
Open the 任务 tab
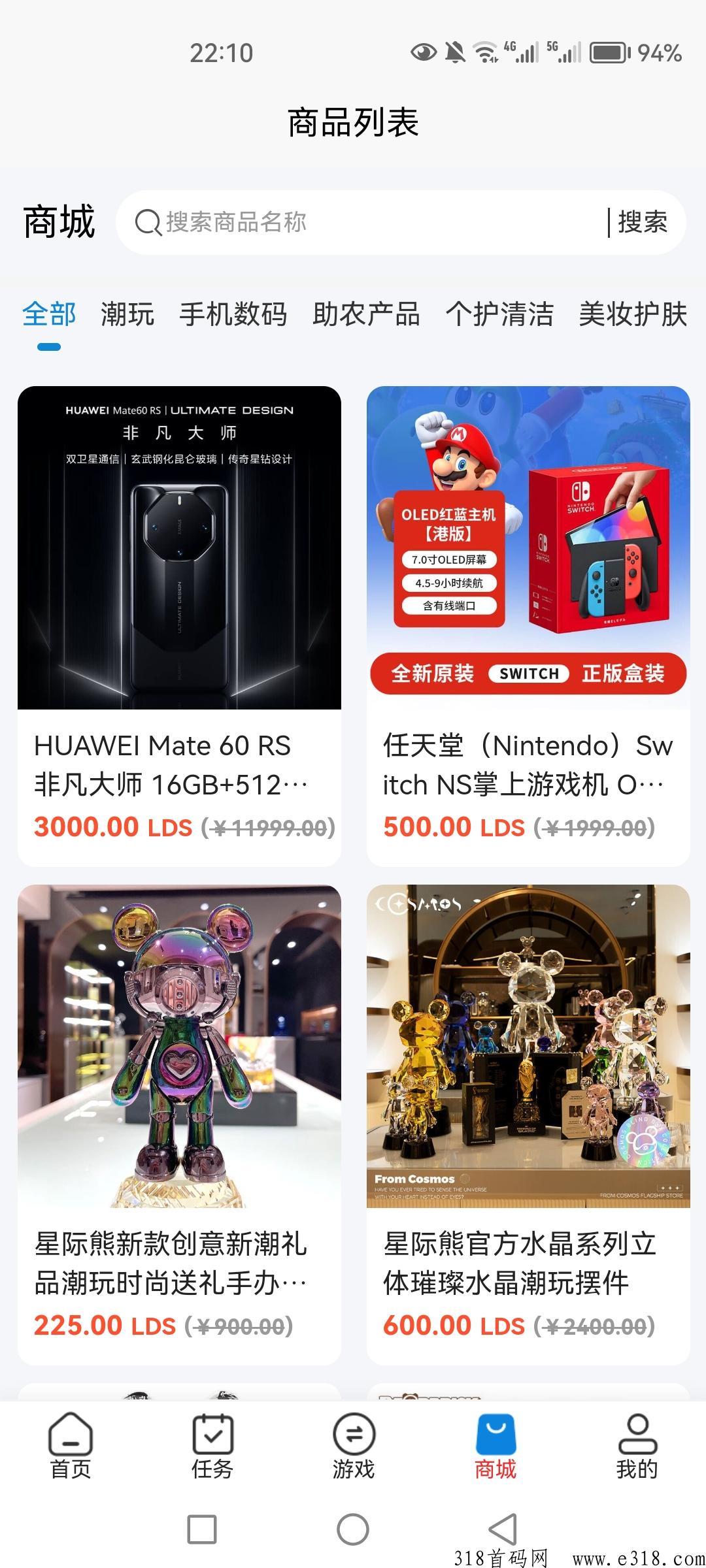coord(212,1446)
